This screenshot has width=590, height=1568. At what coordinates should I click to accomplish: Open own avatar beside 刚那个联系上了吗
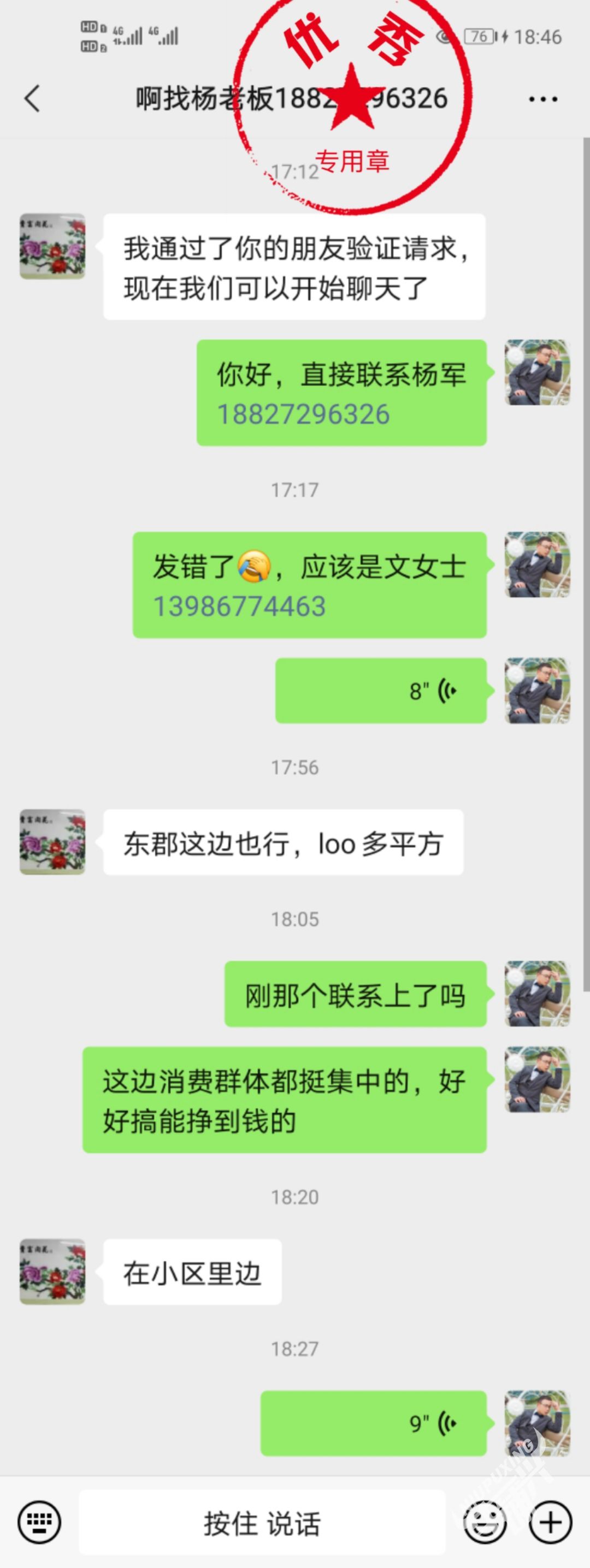(x=537, y=994)
